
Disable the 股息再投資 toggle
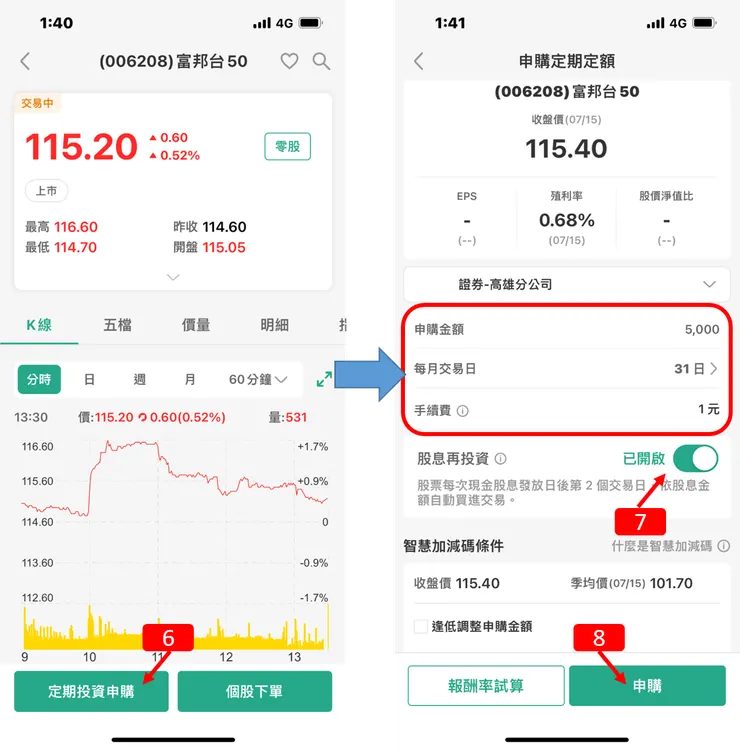coord(694,456)
